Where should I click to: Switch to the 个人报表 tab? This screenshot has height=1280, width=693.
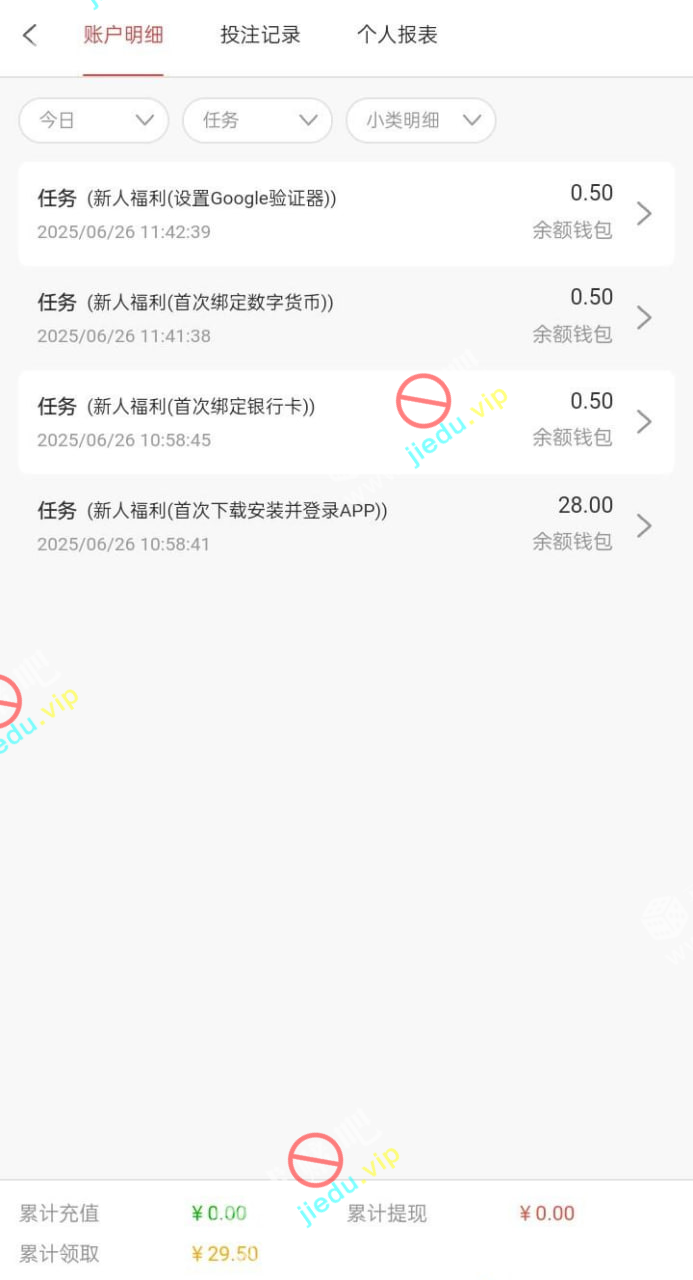click(x=397, y=35)
